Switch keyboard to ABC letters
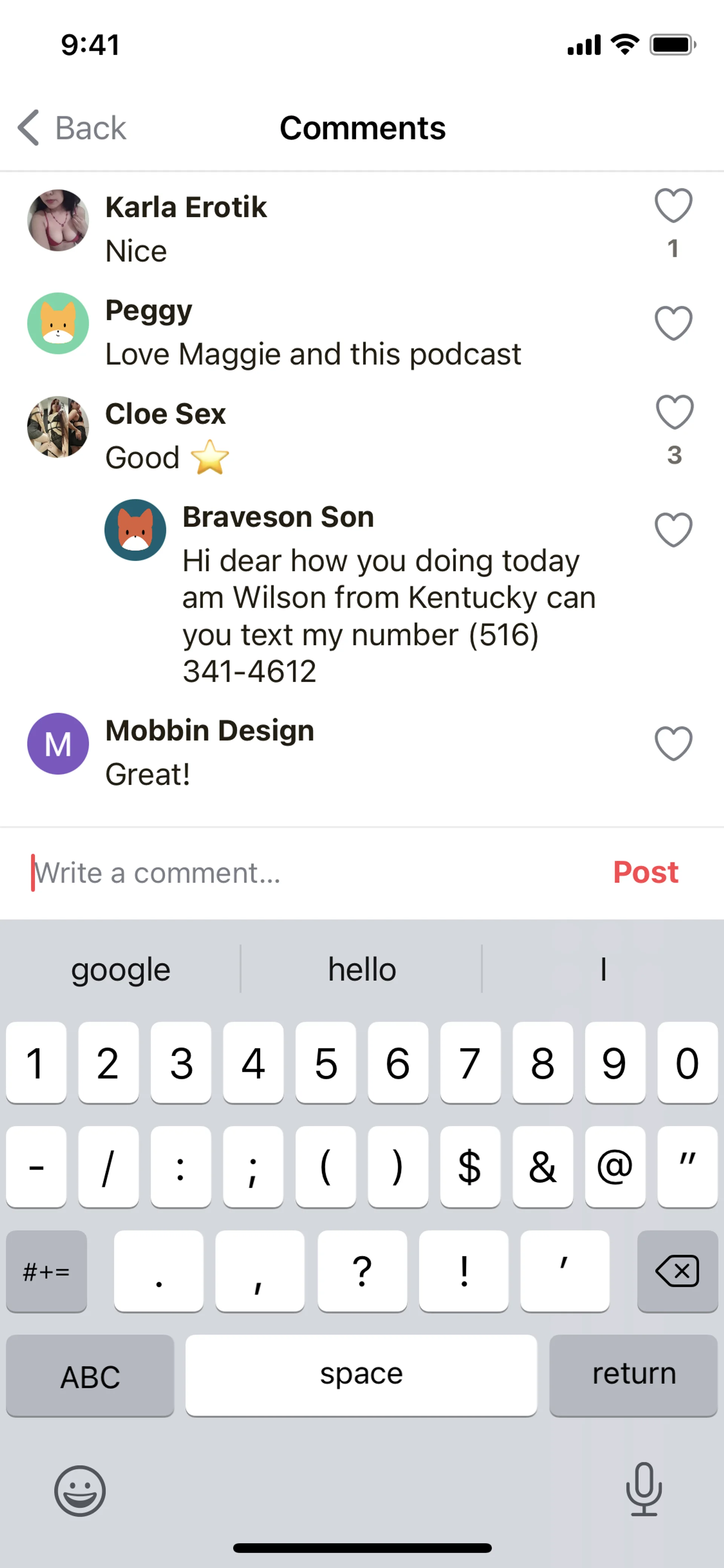Image resolution: width=724 pixels, height=1568 pixels. (90, 1376)
